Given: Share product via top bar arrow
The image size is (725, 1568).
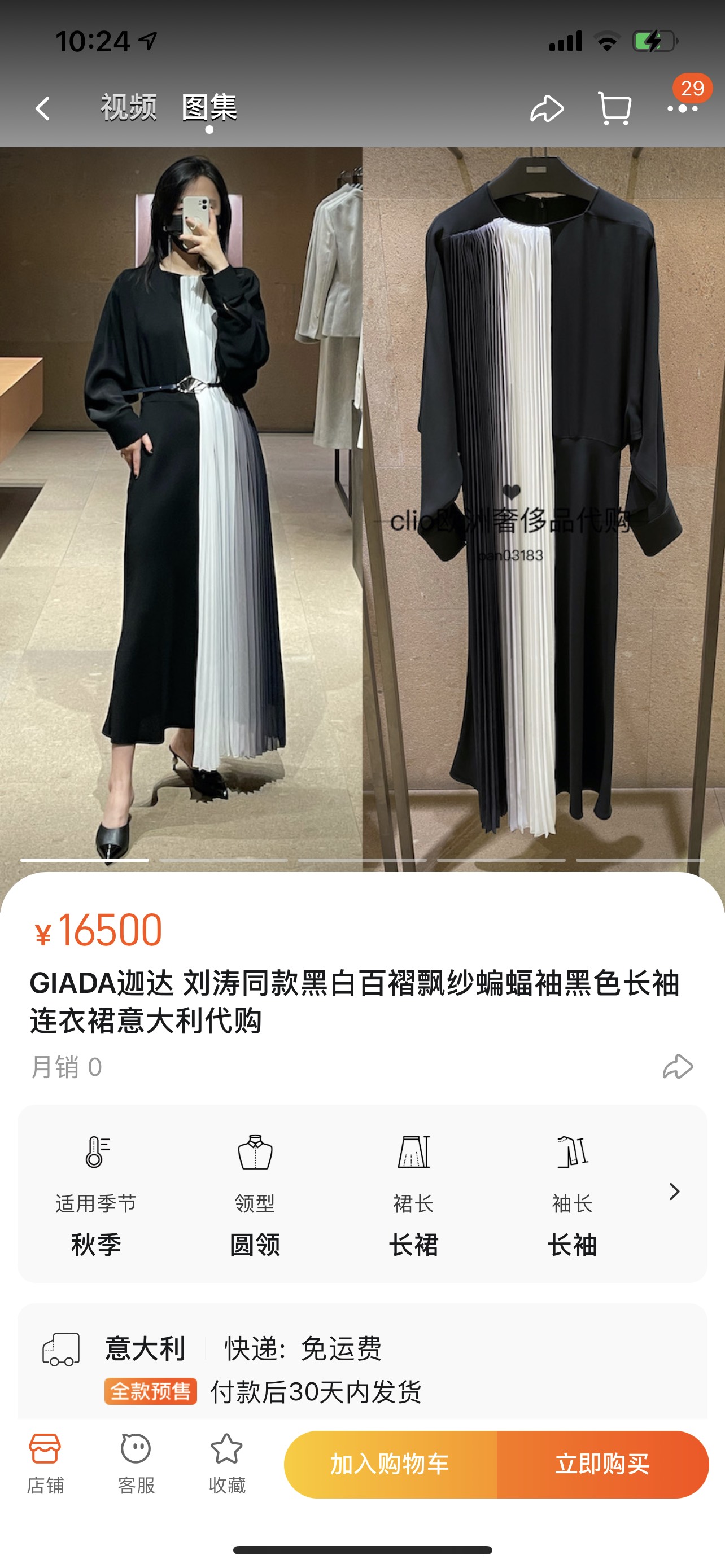Looking at the screenshot, I should [x=546, y=109].
